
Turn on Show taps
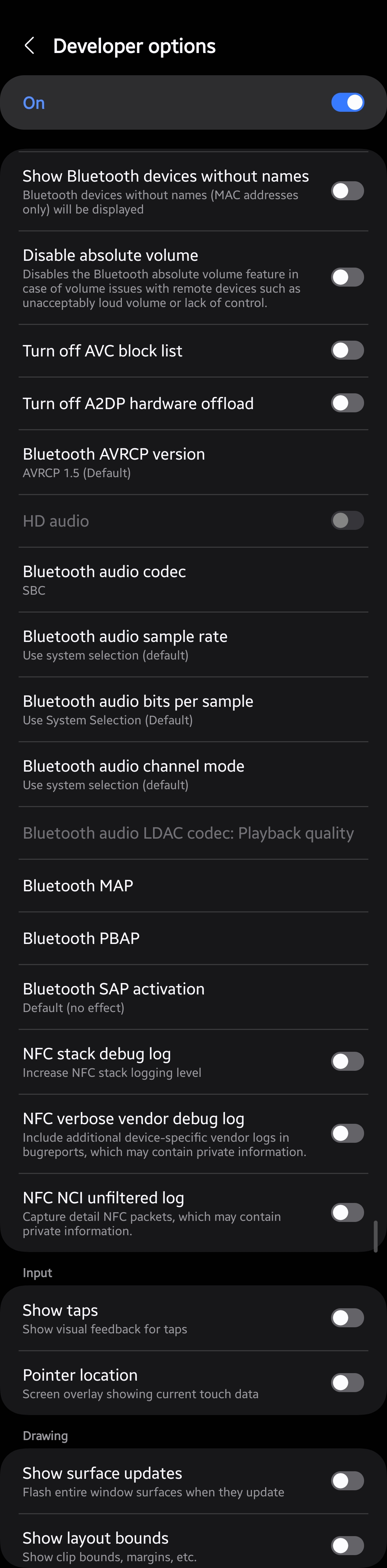point(347,1318)
